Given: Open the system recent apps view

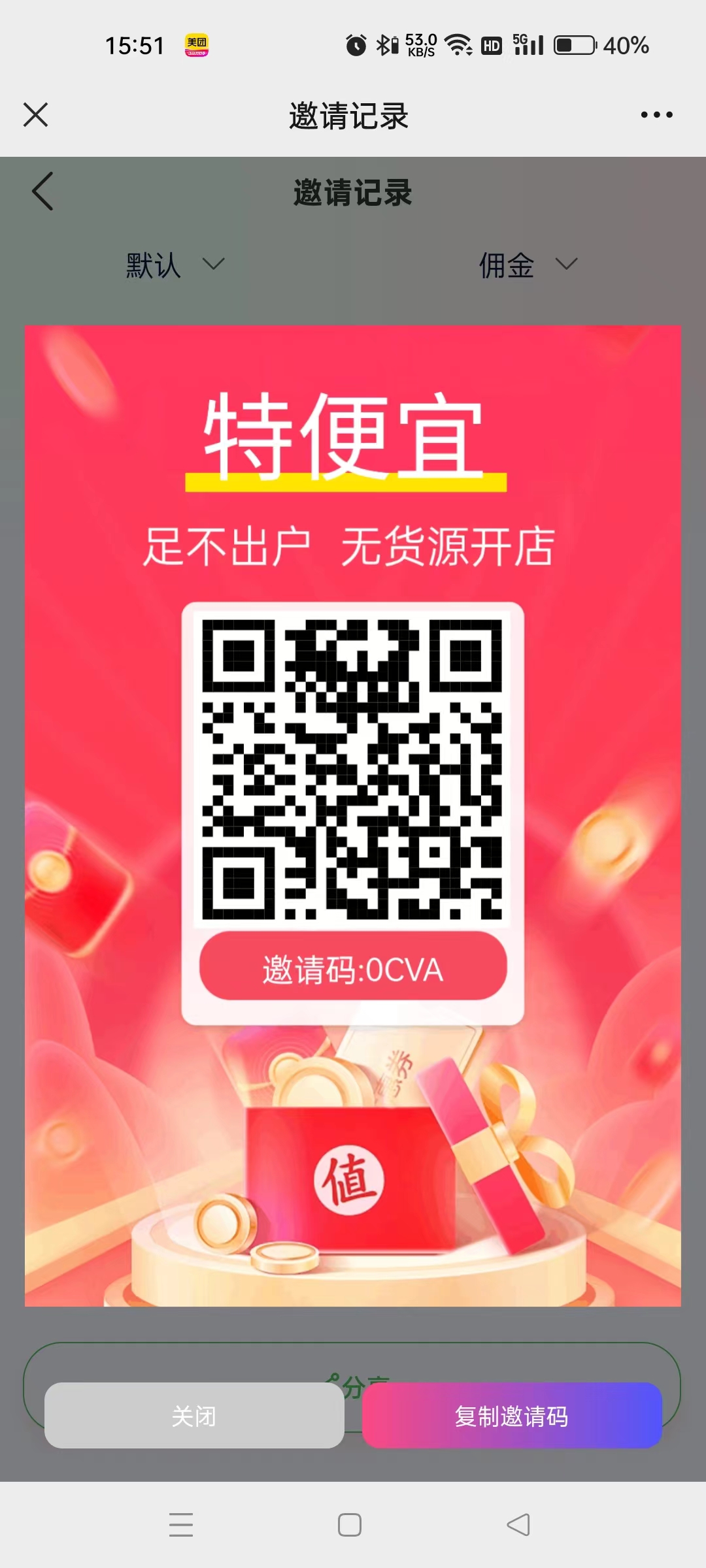Looking at the screenshot, I should (181, 1524).
